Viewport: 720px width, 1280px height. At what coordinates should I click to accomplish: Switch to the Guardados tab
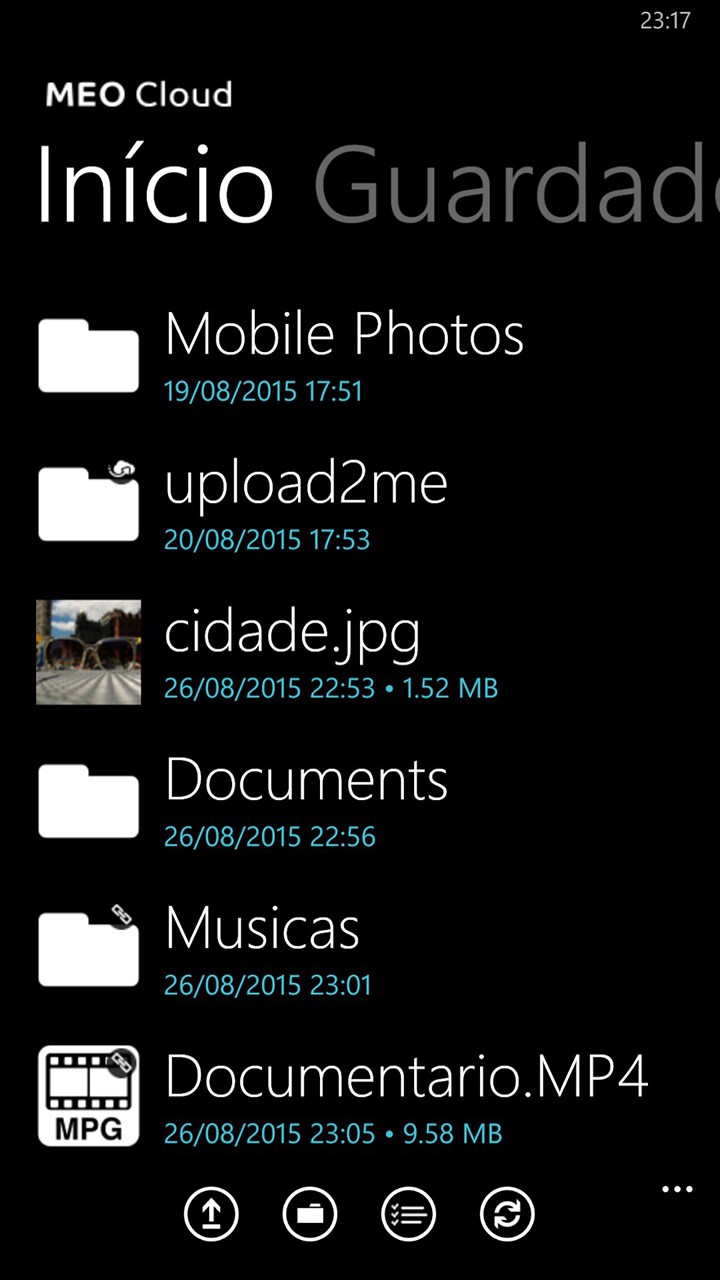[516, 186]
